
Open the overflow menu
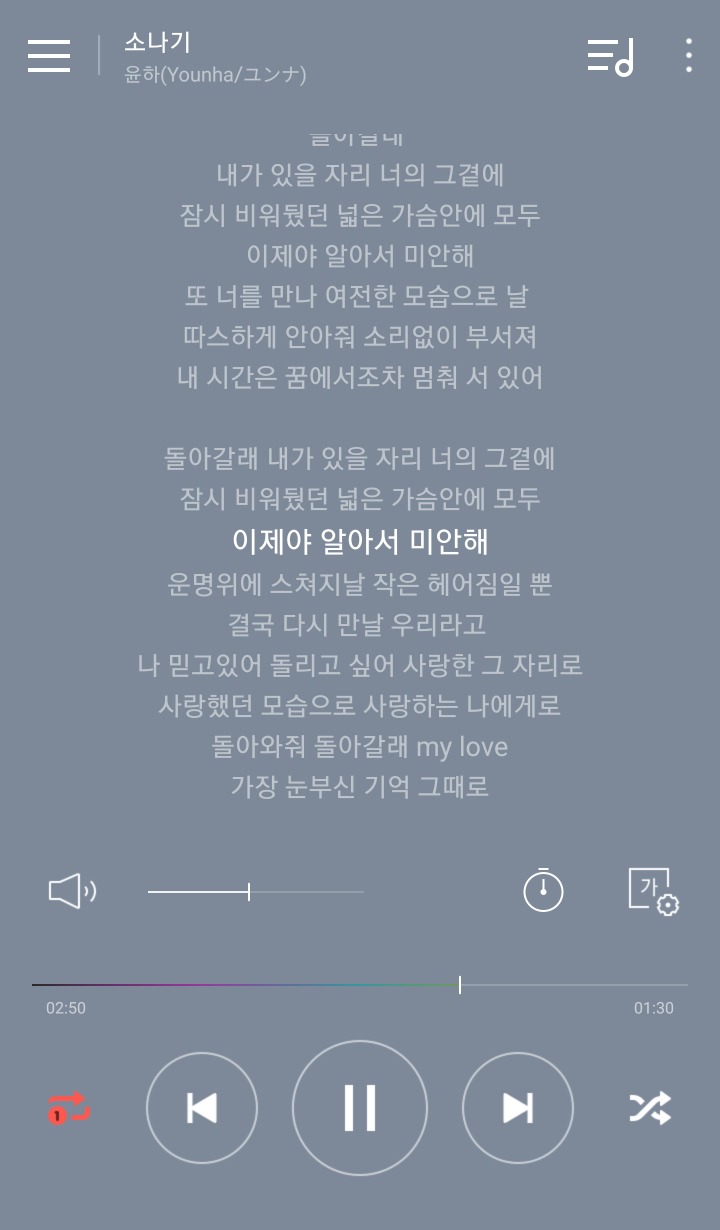click(x=689, y=56)
